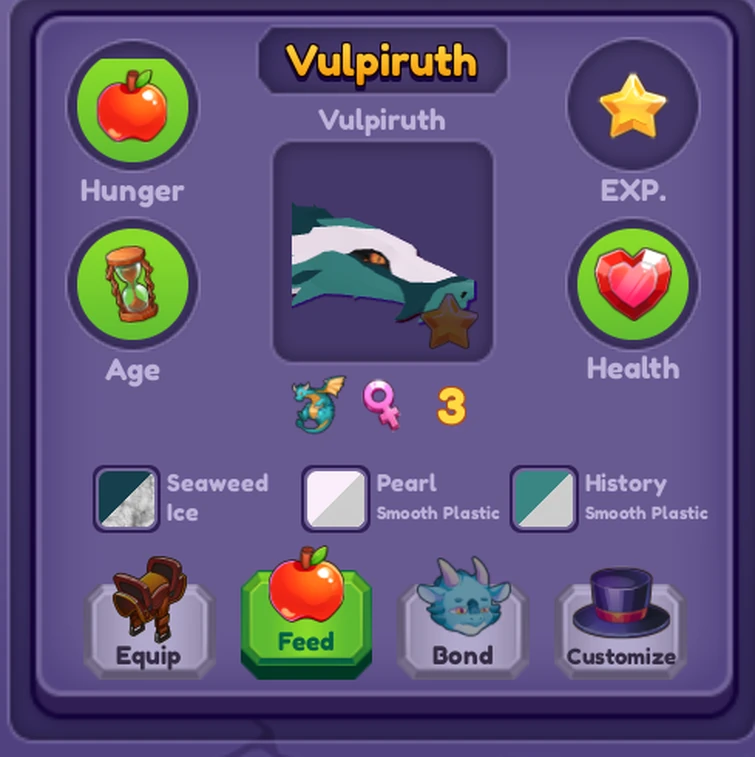Click the Vulpiruth name banner
The image size is (755, 757).
(381, 60)
